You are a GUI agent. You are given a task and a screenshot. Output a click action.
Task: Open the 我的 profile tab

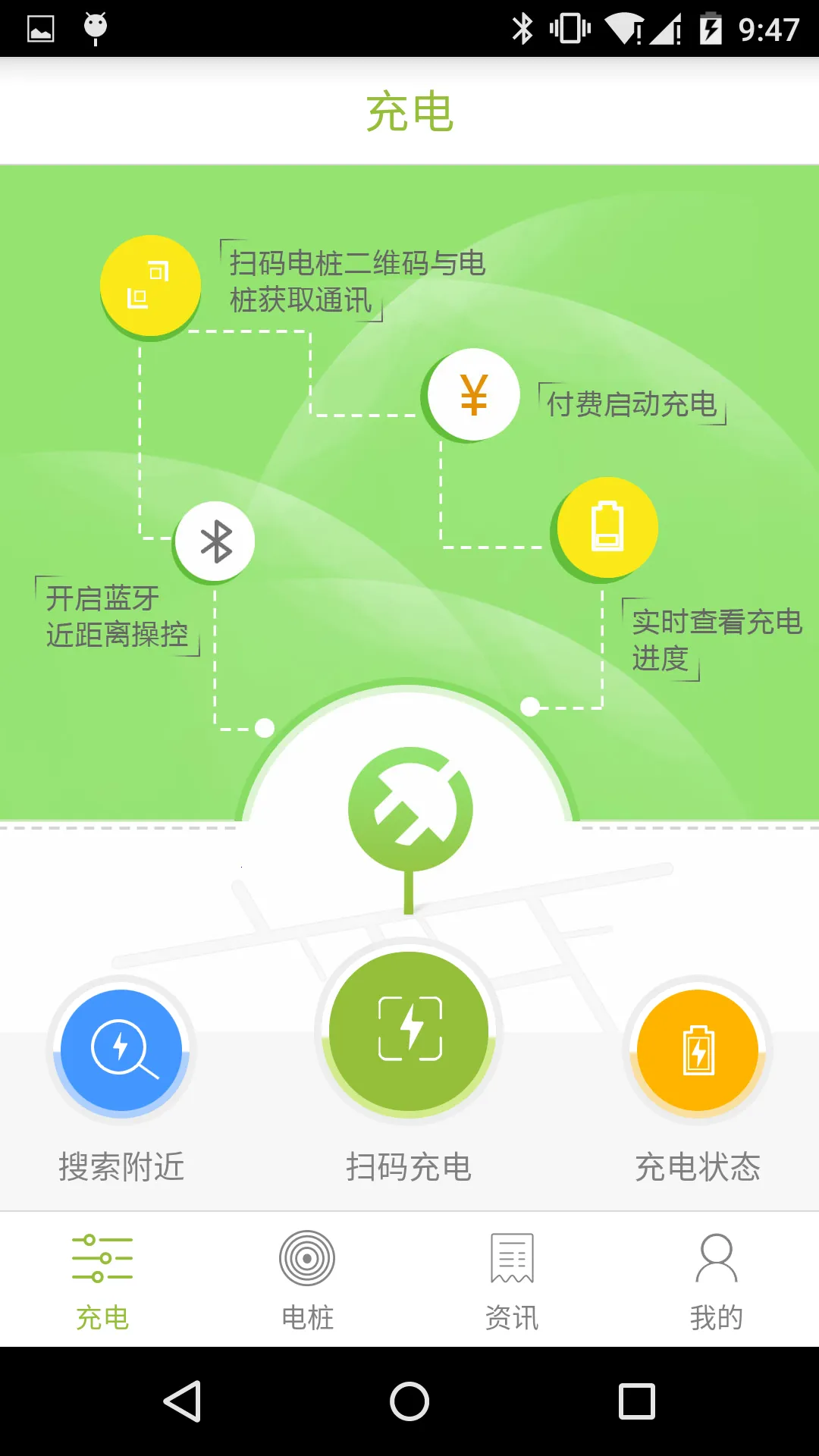coord(717,1280)
